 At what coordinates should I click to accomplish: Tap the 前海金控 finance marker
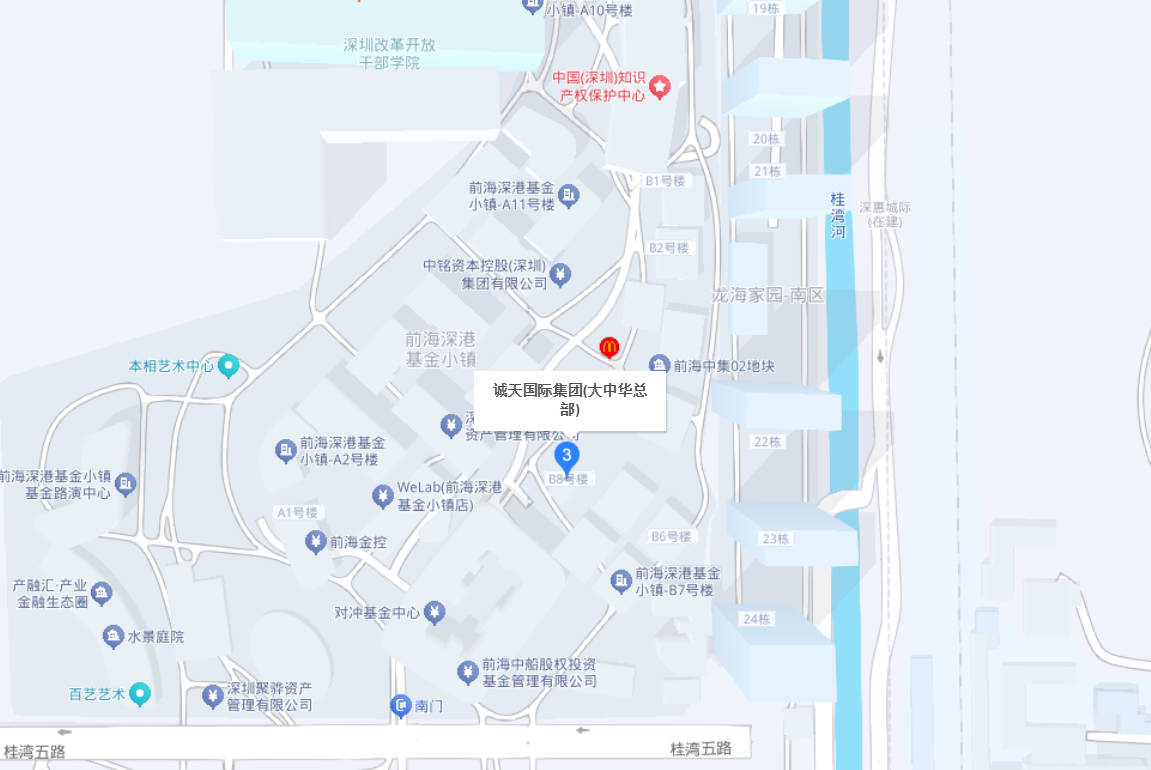click(x=316, y=542)
